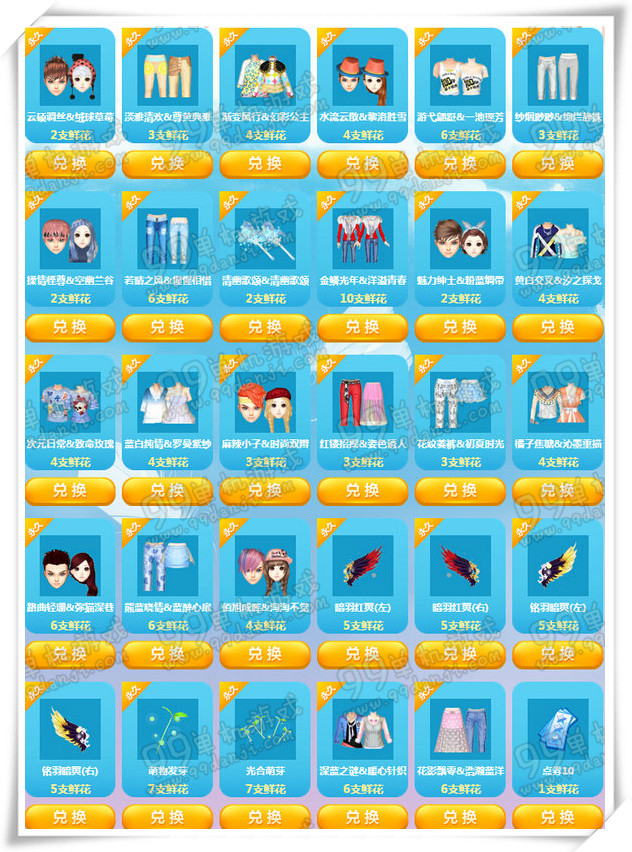The width and height of the screenshot is (632, 852).
Task: Redeem 麻辣小子&时尚双辫 hairstyles
Action: click(265, 490)
